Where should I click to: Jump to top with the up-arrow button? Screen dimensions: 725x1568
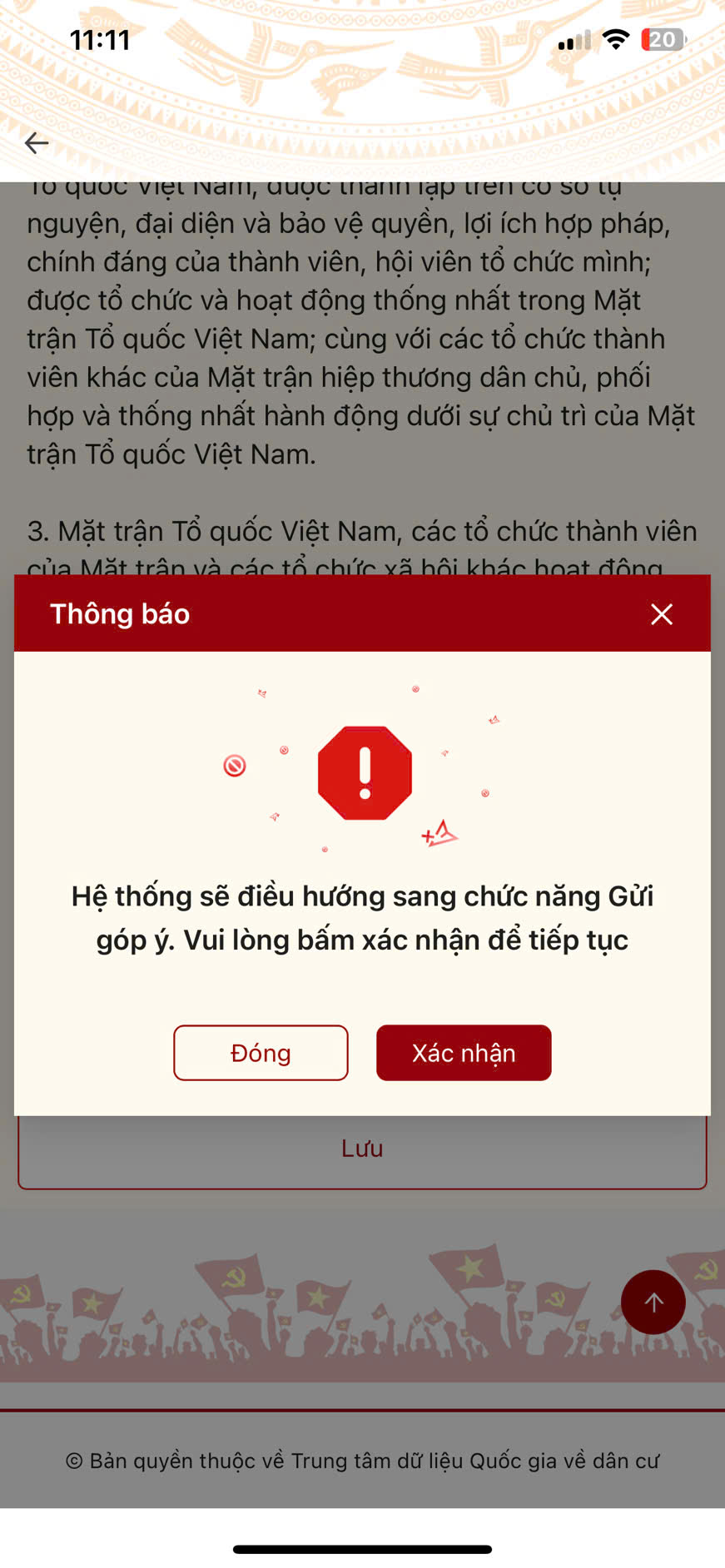tap(653, 1303)
